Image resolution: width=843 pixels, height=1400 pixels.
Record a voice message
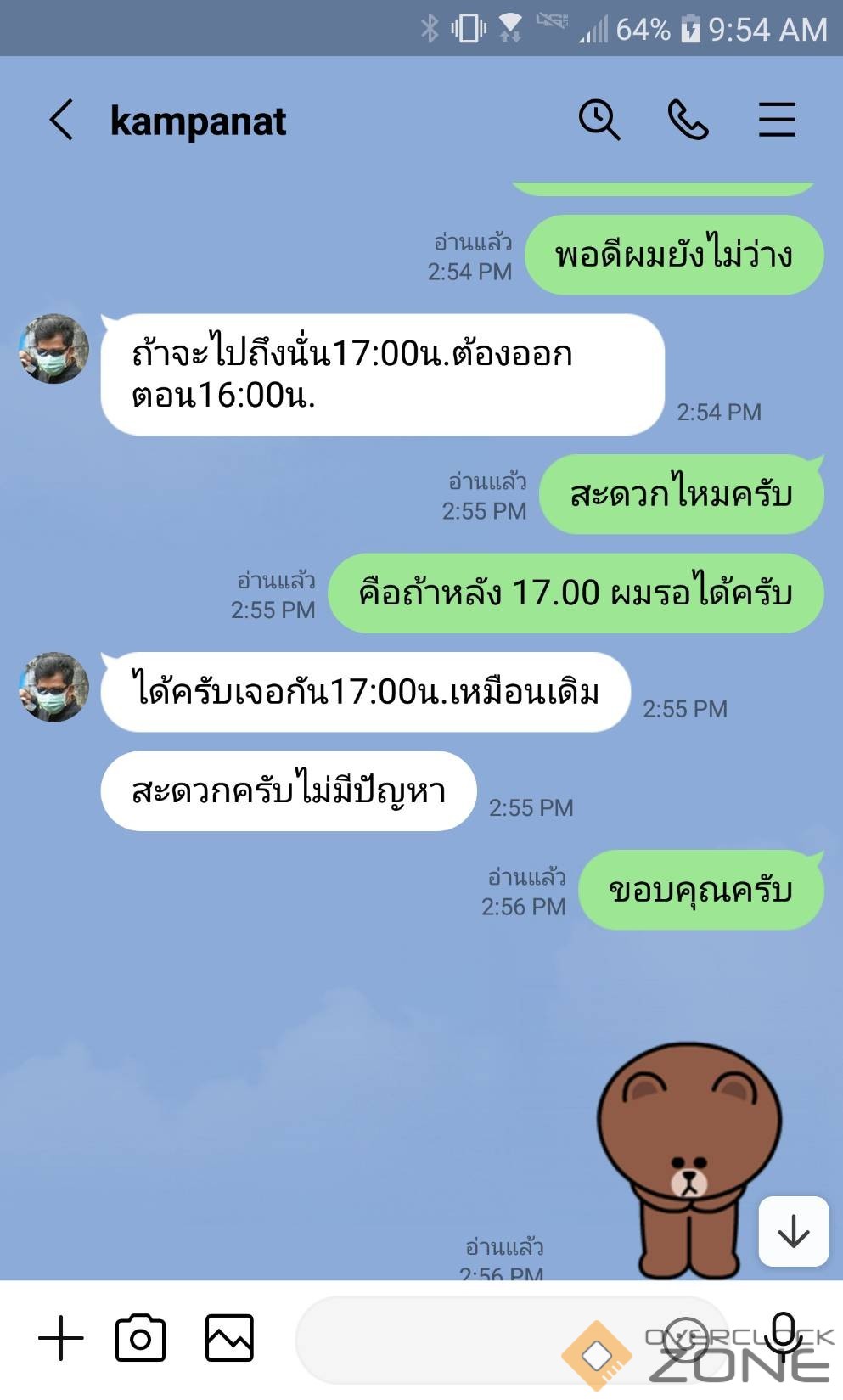coord(783,1335)
